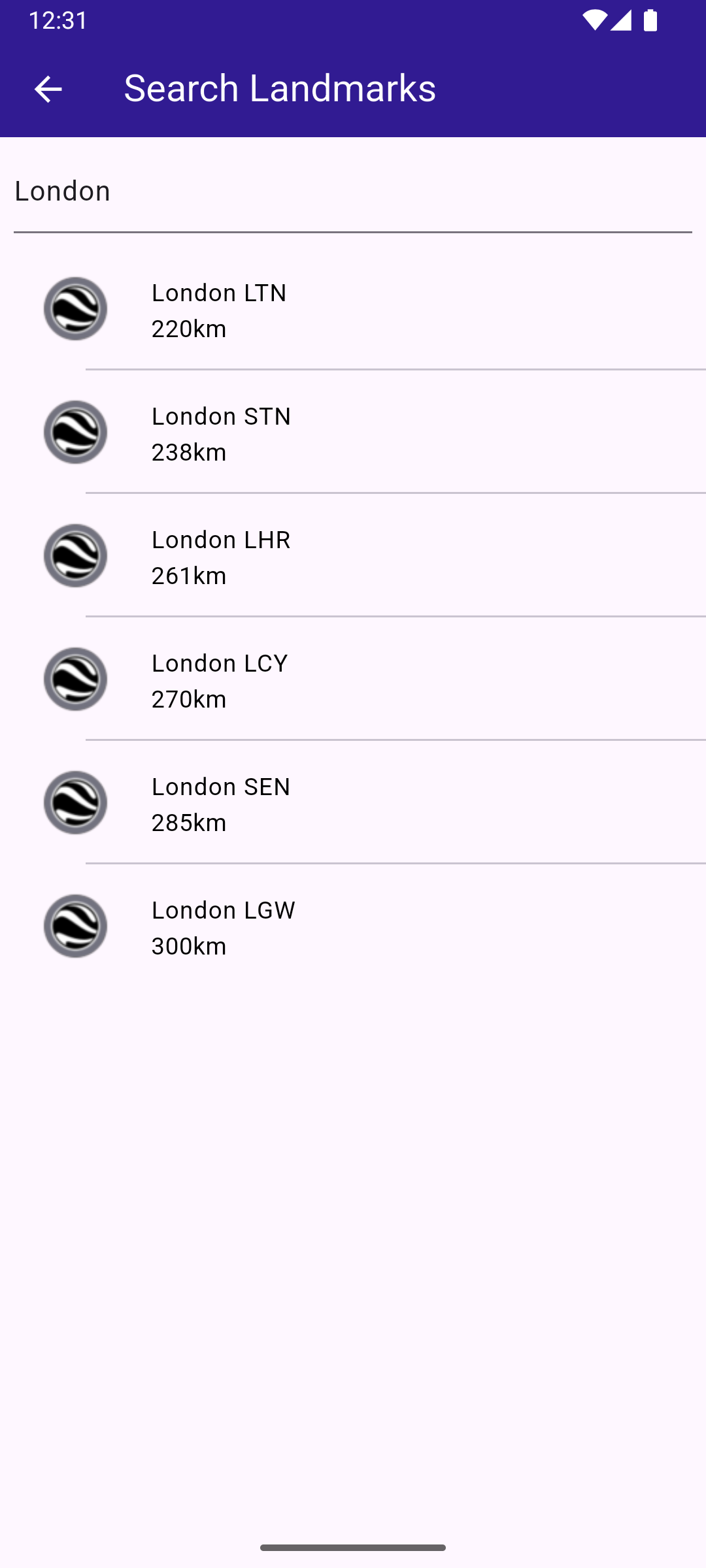Viewport: 706px width, 1568px height.
Task: Tap the London search text field
Action: click(x=353, y=191)
